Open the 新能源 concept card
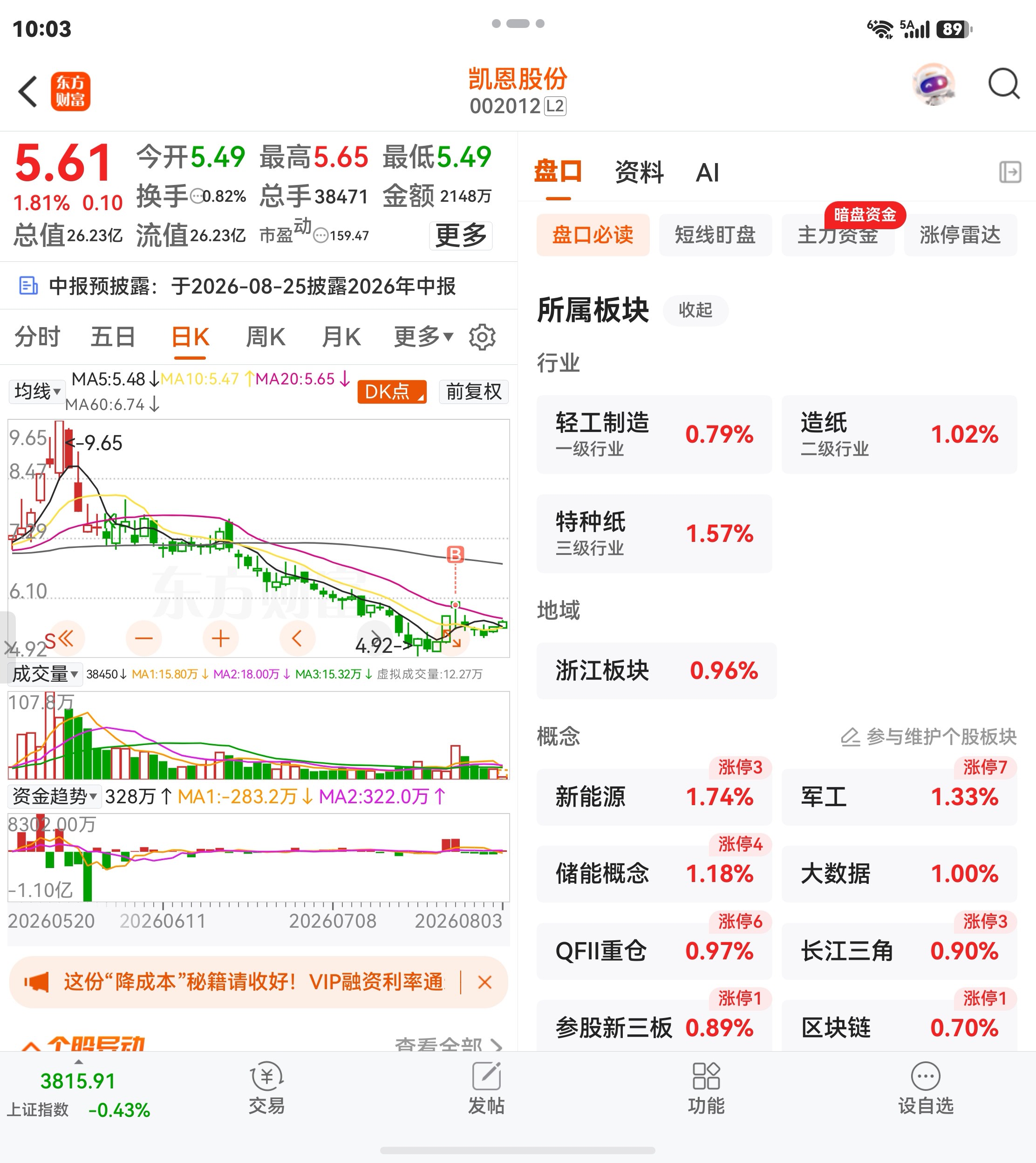 click(x=654, y=796)
